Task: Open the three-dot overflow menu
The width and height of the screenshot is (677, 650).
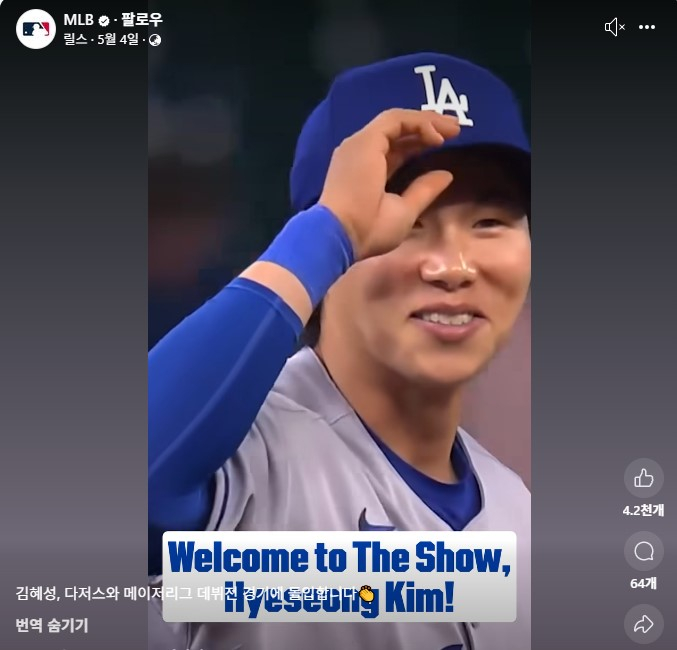Action: click(x=647, y=27)
